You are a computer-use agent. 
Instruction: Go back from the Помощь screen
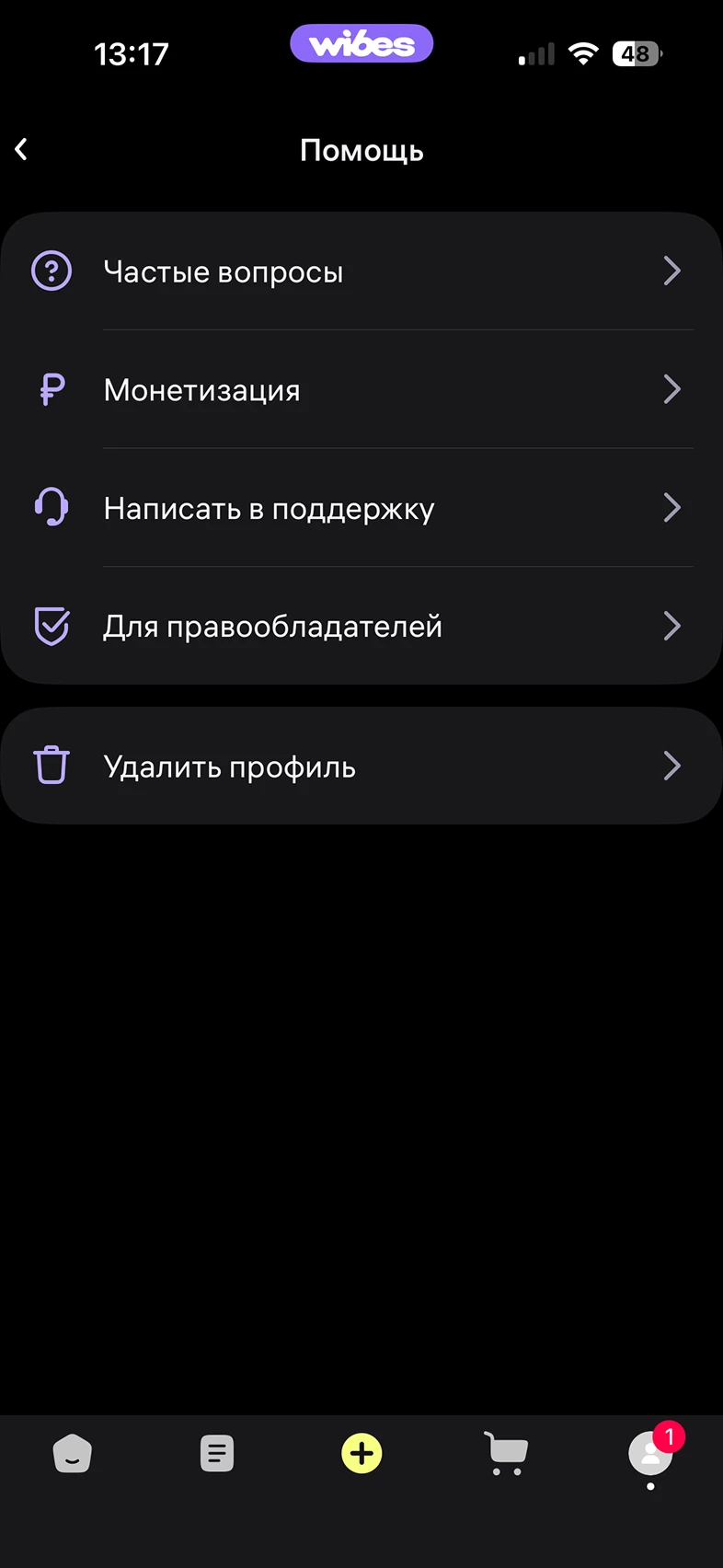click(x=22, y=149)
